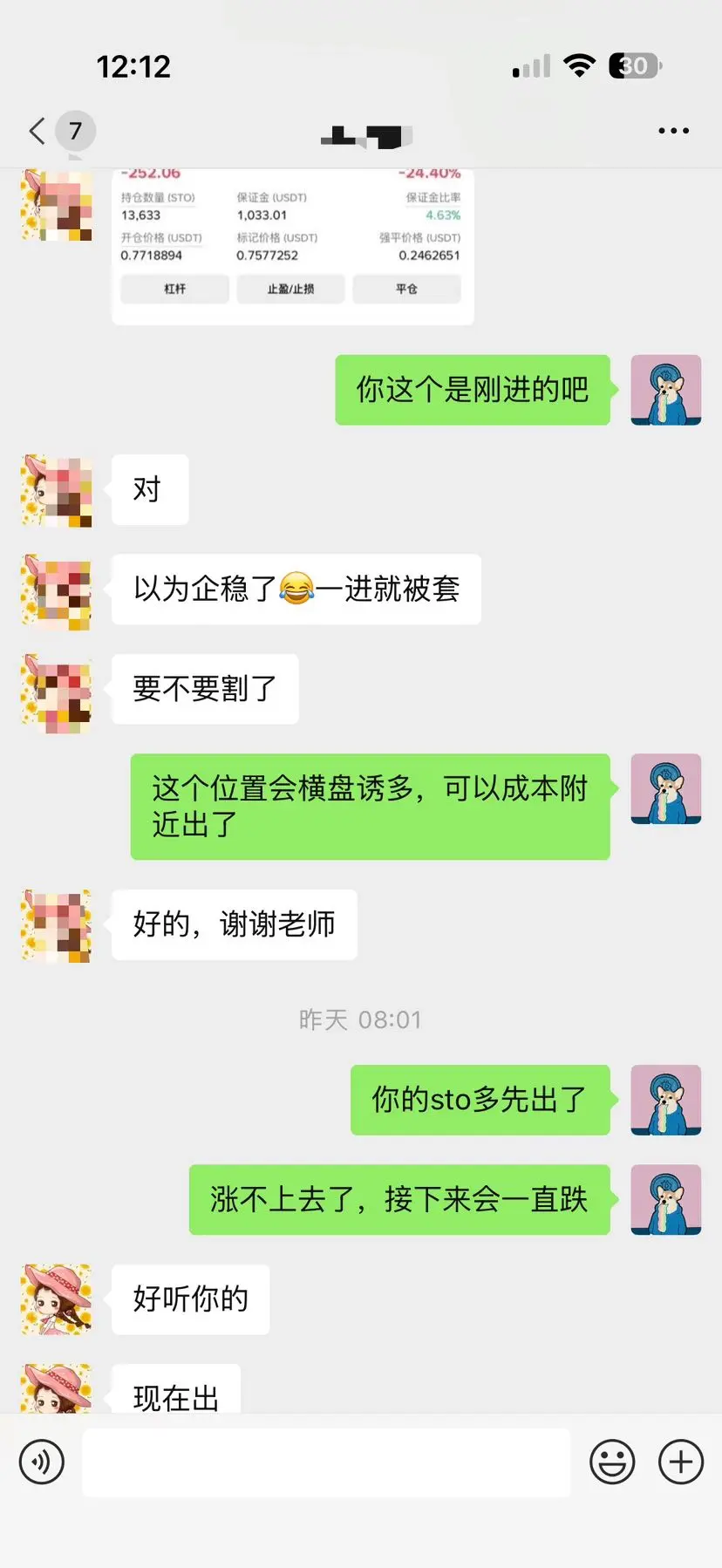Screen dimensions: 722x1568
Task: Tap the message bubble saying 好听你的
Action: (189, 1299)
